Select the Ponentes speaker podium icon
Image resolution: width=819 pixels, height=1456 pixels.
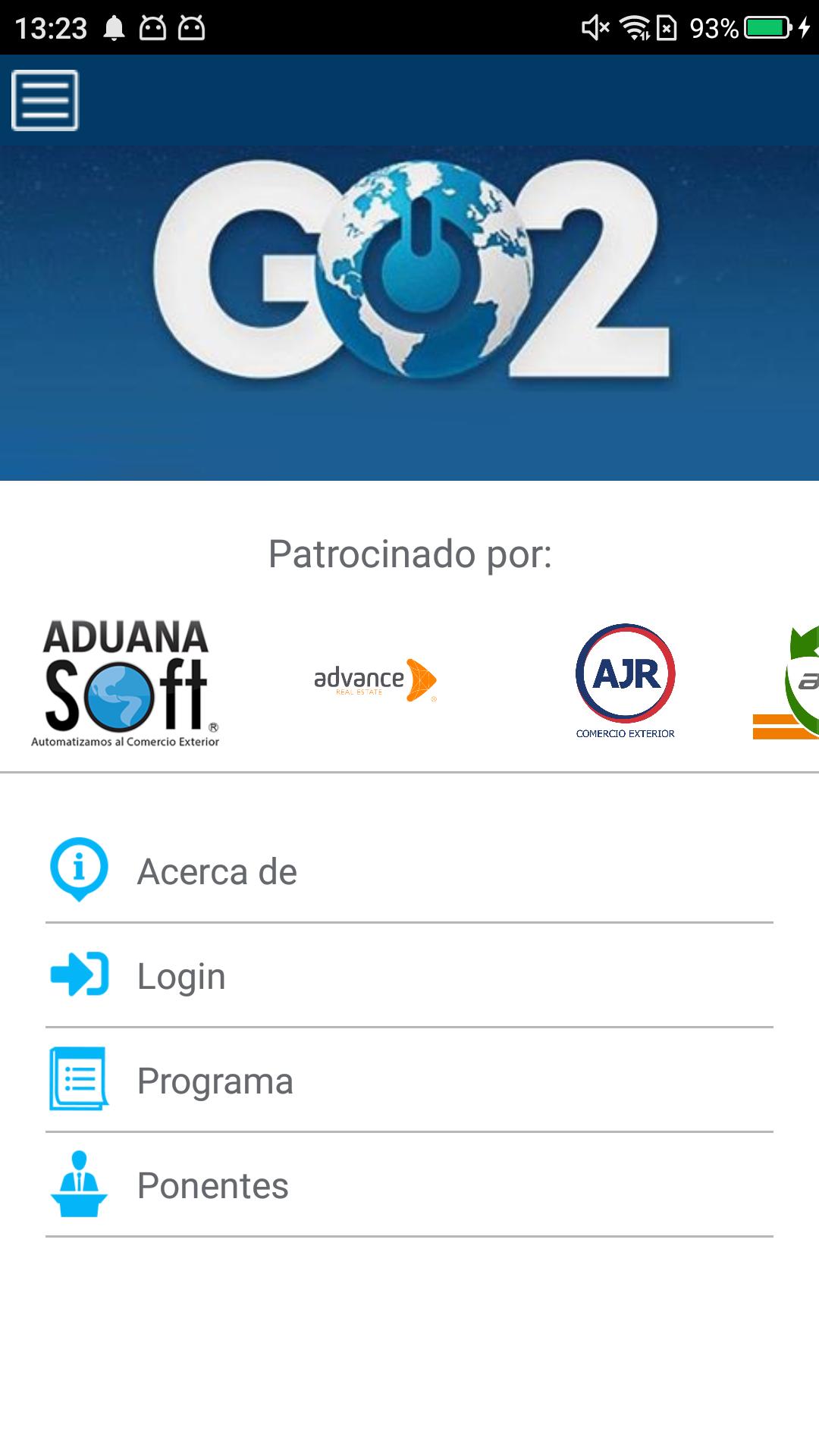(79, 1187)
